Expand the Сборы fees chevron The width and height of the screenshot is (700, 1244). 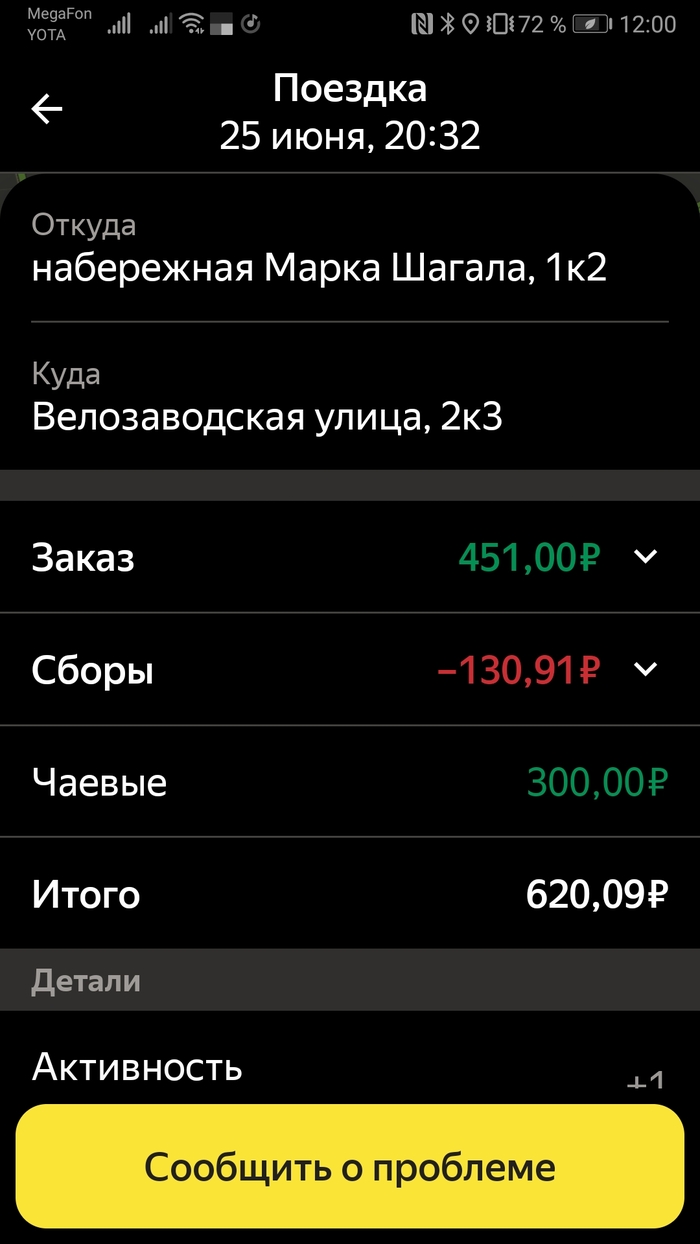[646, 669]
